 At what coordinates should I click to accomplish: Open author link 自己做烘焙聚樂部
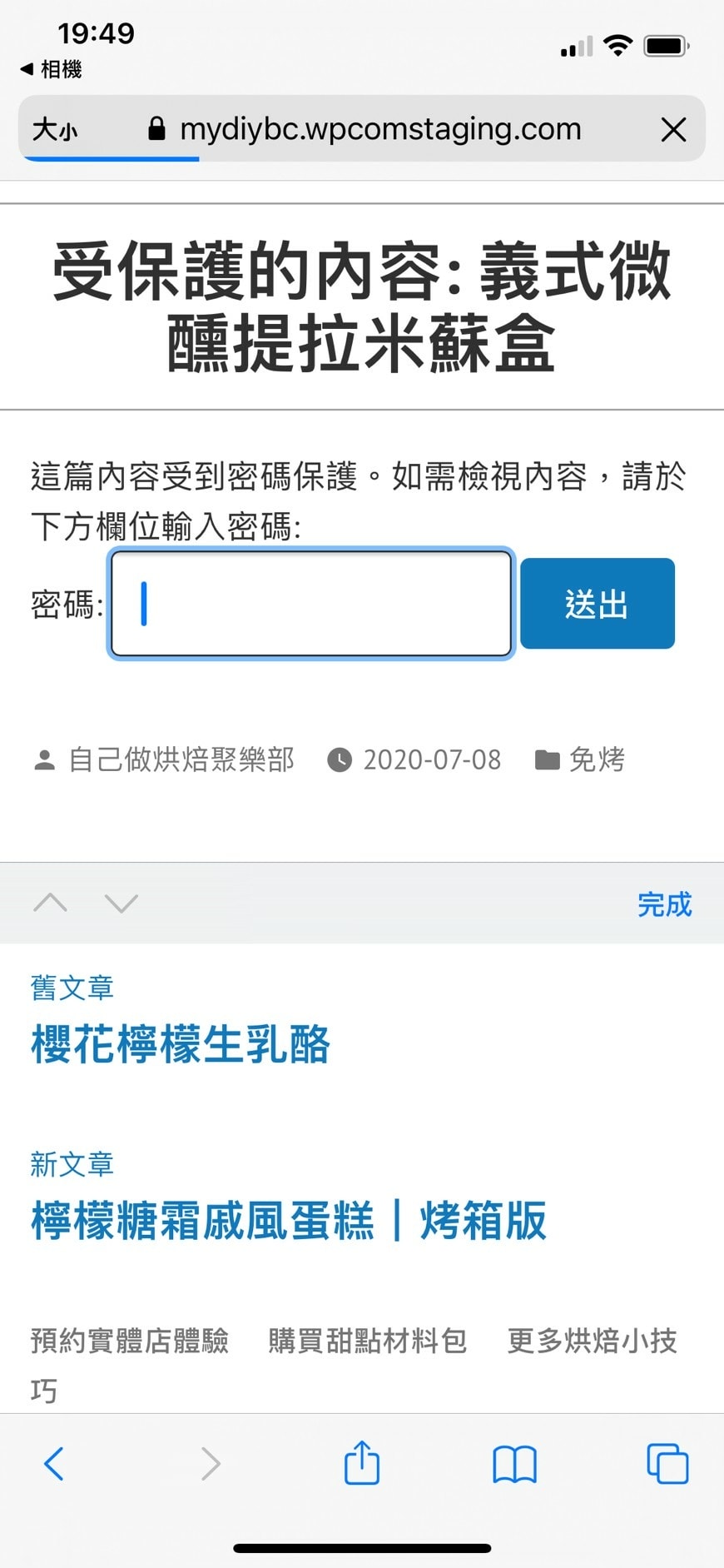point(181,759)
